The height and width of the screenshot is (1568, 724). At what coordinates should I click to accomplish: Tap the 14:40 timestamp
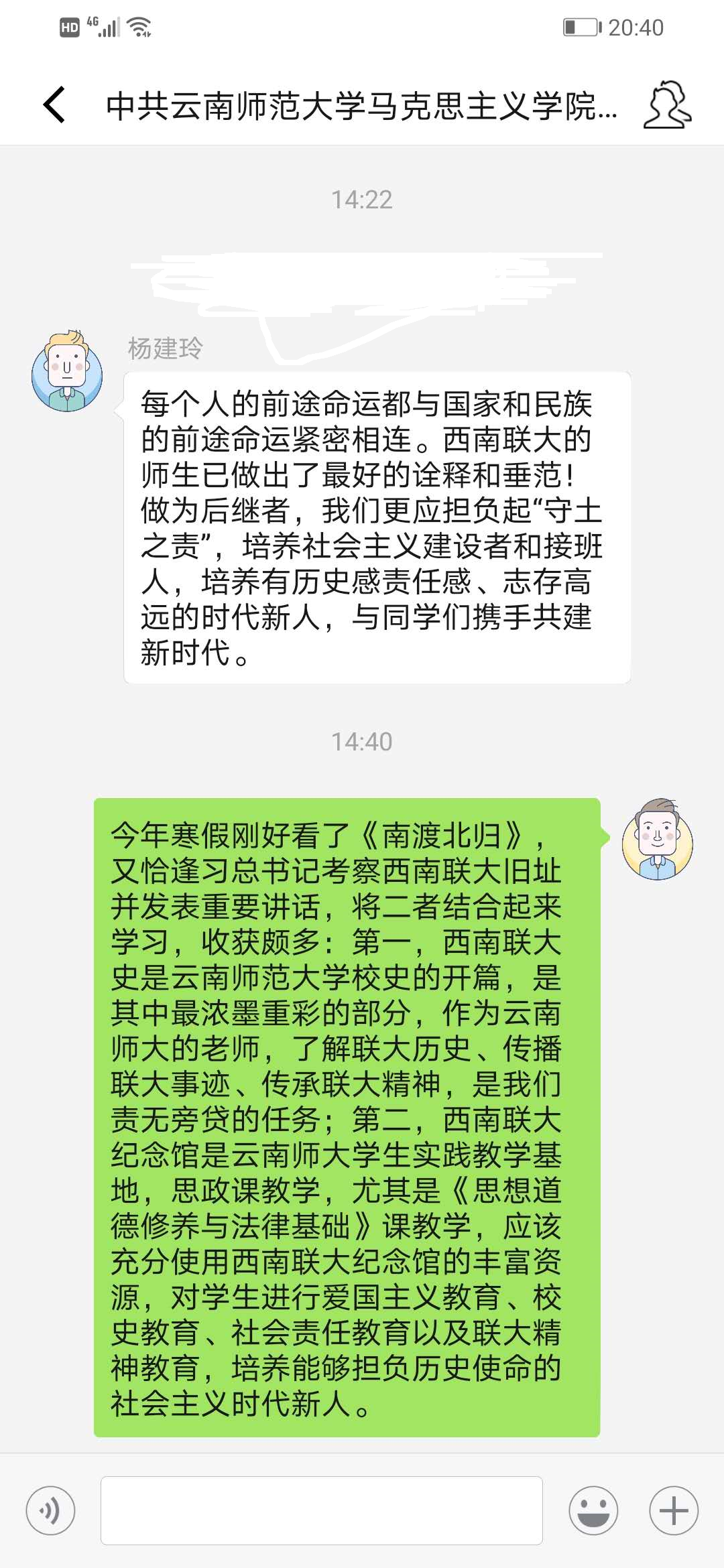(x=362, y=742)
